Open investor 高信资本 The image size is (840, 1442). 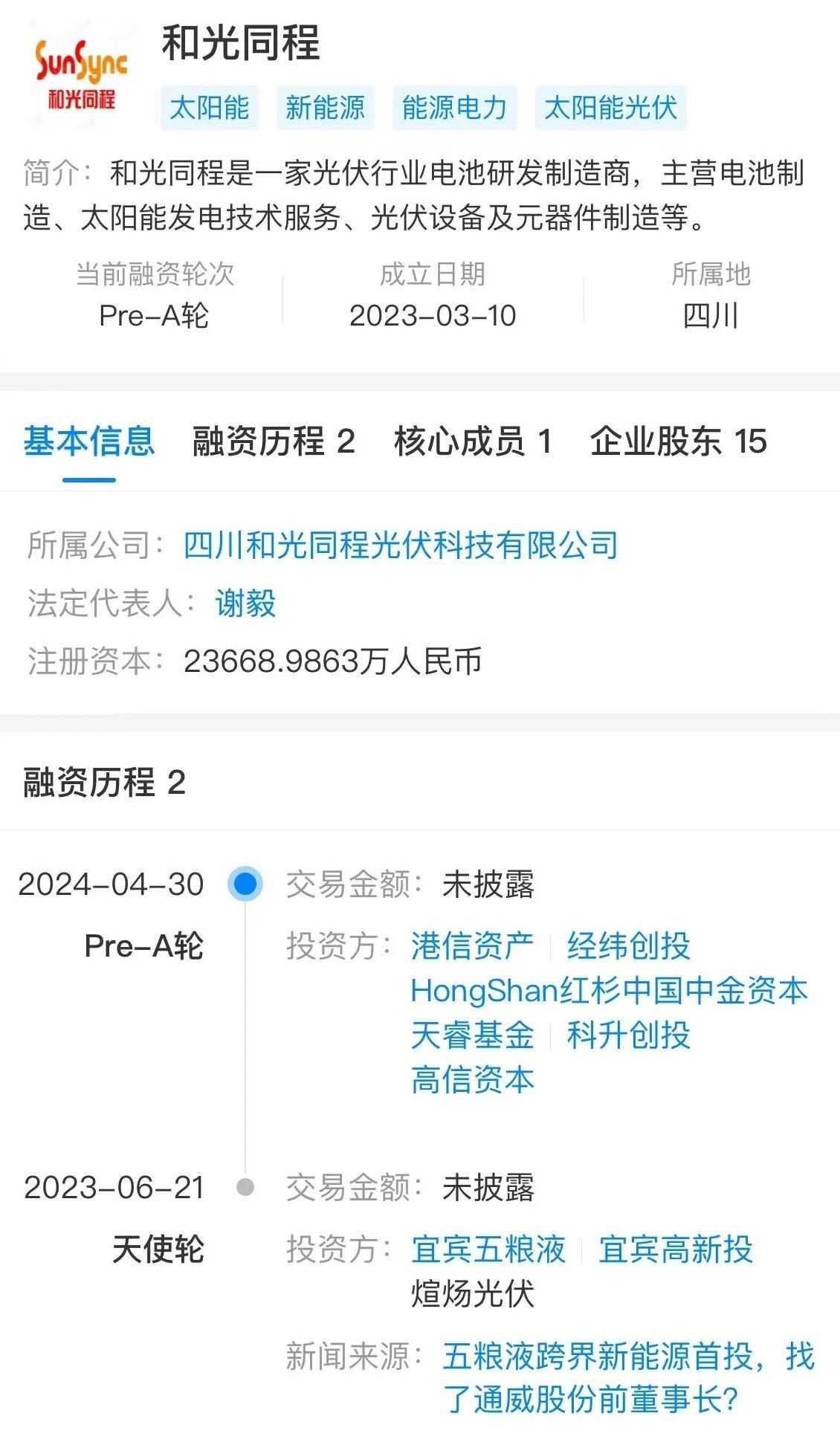pyautogui.click(x=472, y=1080)
